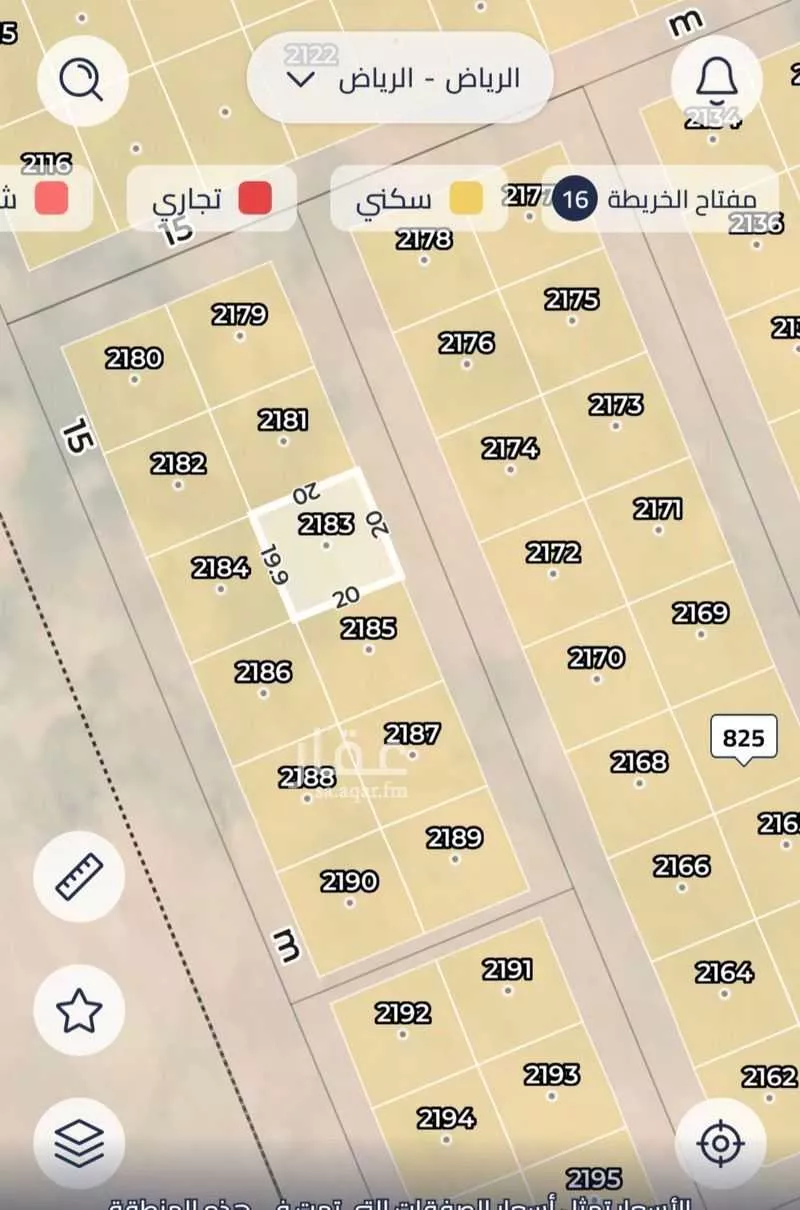The image size is (800, 1210).
Task: Open the مفتاح الخريطة map legend
Action: point(658,198)
